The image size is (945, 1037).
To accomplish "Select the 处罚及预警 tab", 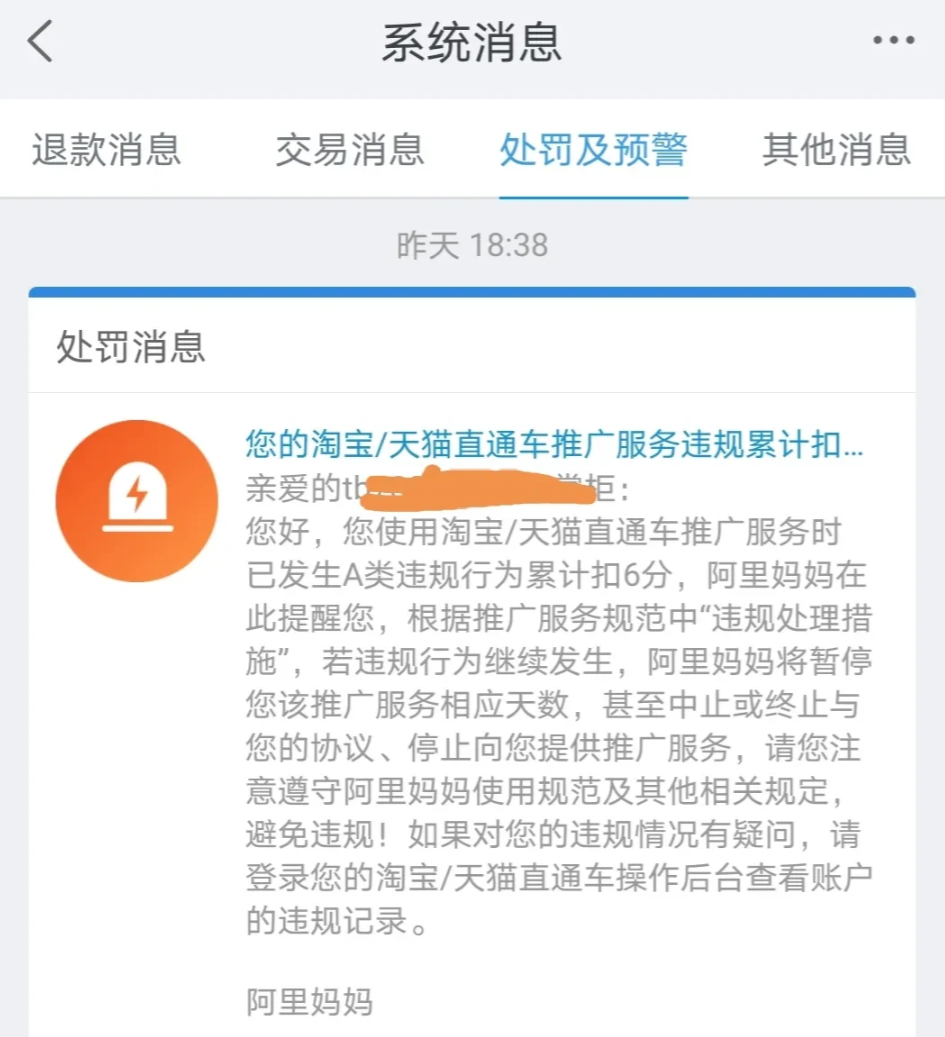I will [x=593, y=150].
